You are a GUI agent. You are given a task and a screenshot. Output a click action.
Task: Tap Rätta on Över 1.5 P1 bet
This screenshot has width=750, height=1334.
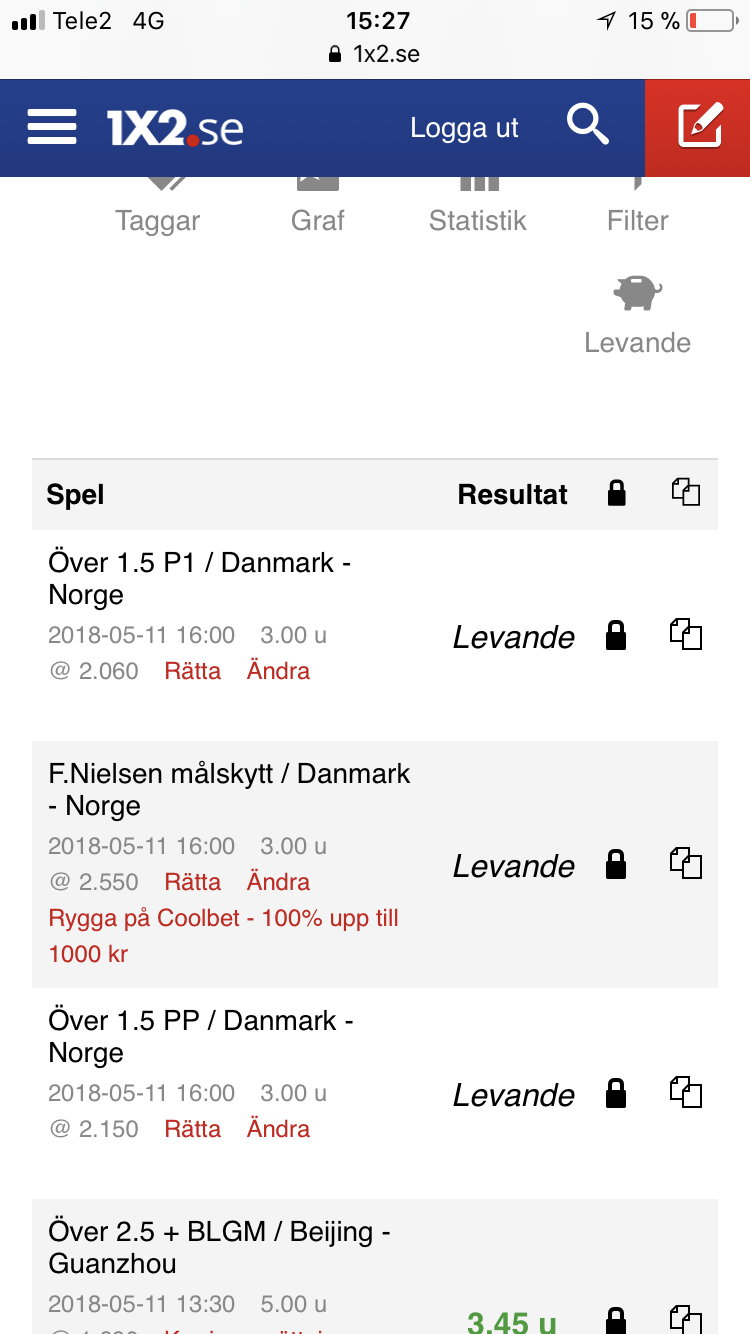coord(192,671)
